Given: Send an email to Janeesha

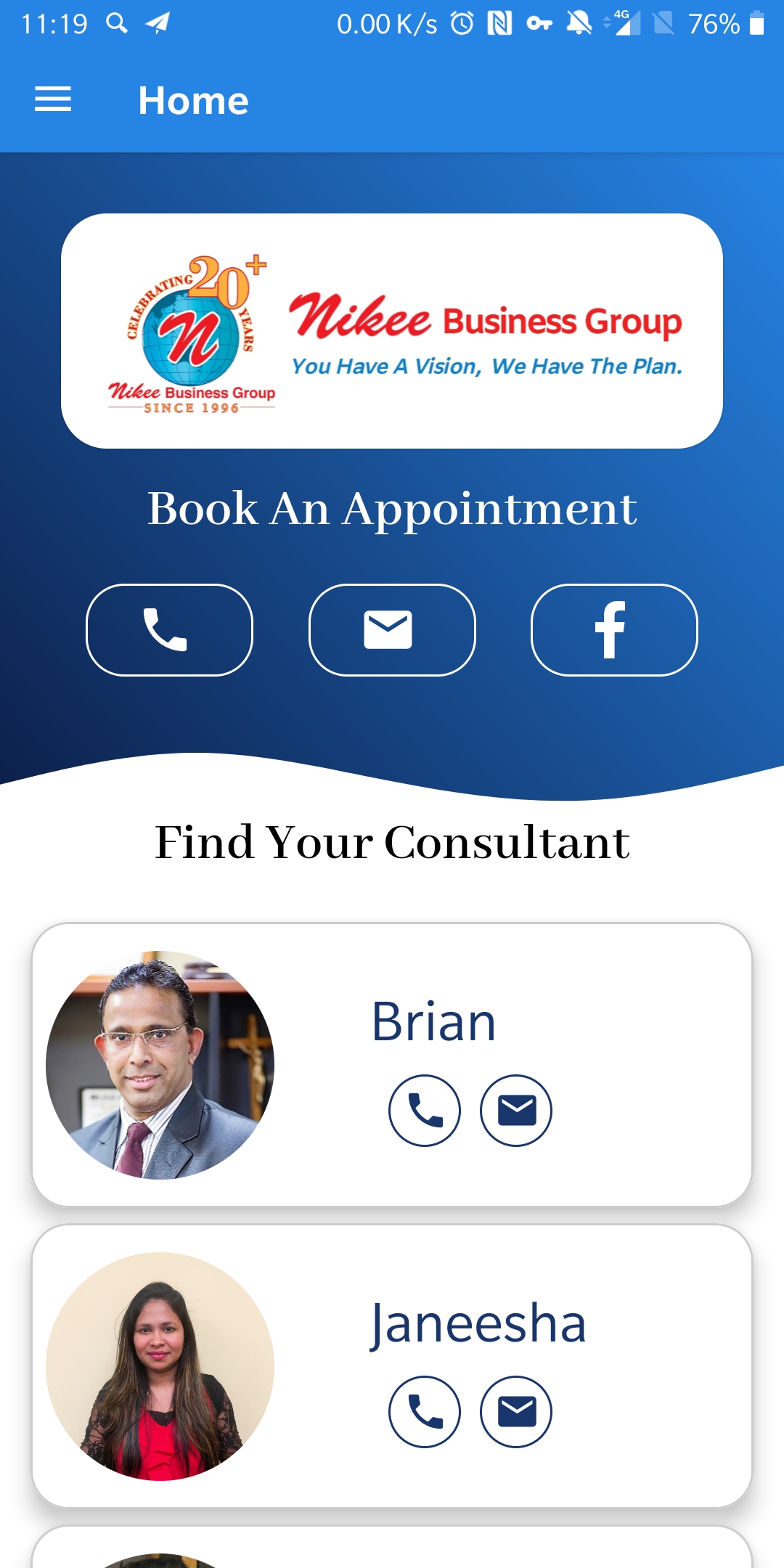Looking at the screenshot, I should [x=516, y=1412].
